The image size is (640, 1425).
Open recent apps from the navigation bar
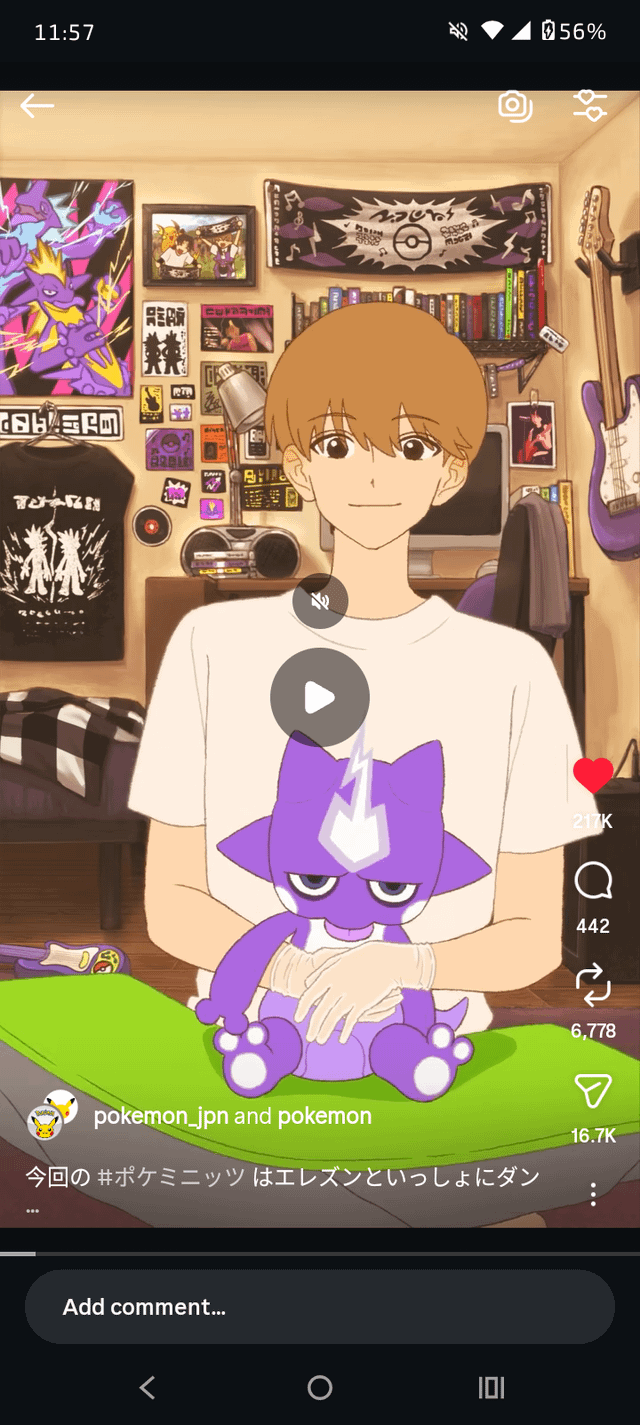coord(491,1387)
